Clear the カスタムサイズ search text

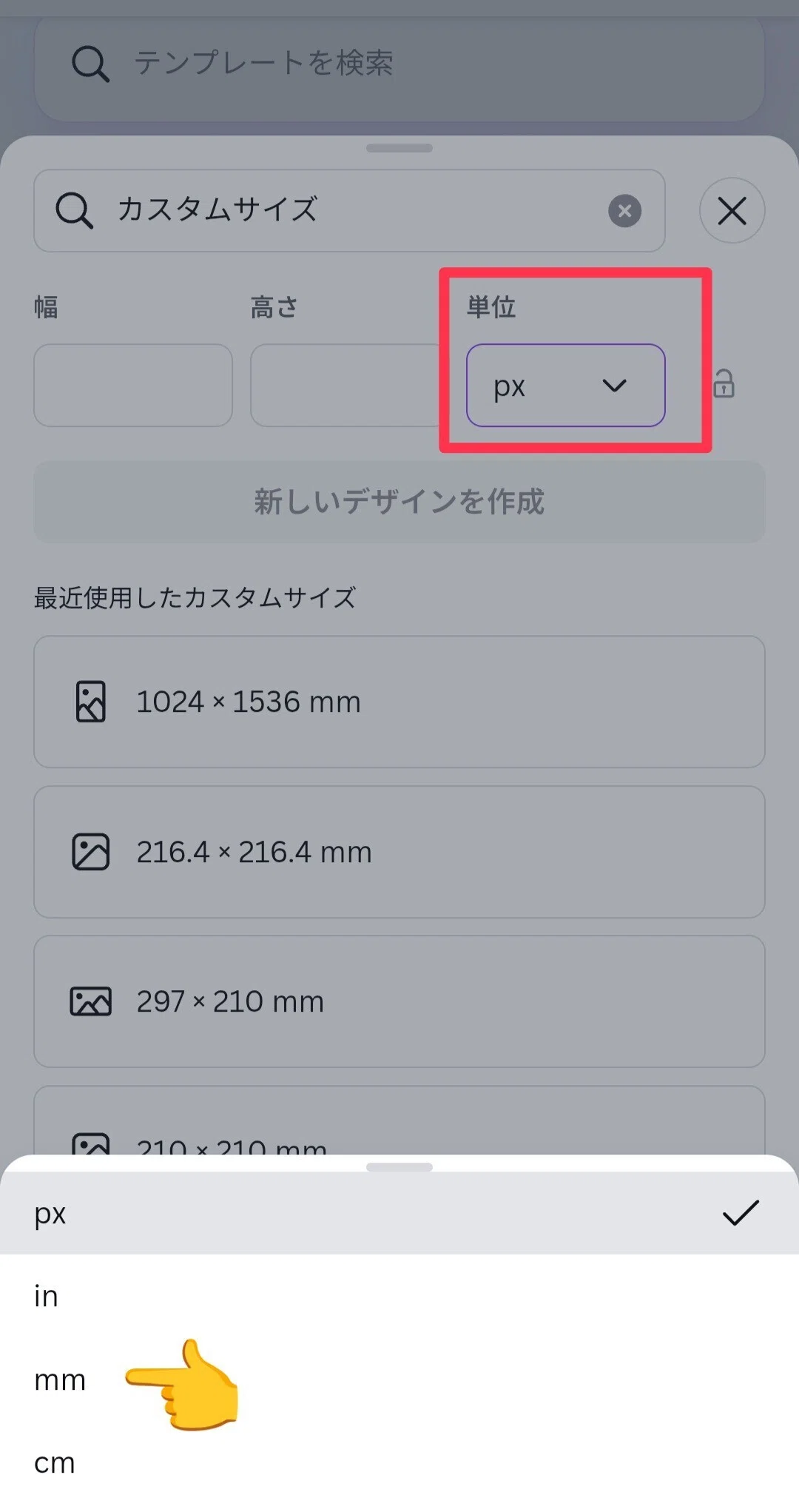click(x=625, y=211)
